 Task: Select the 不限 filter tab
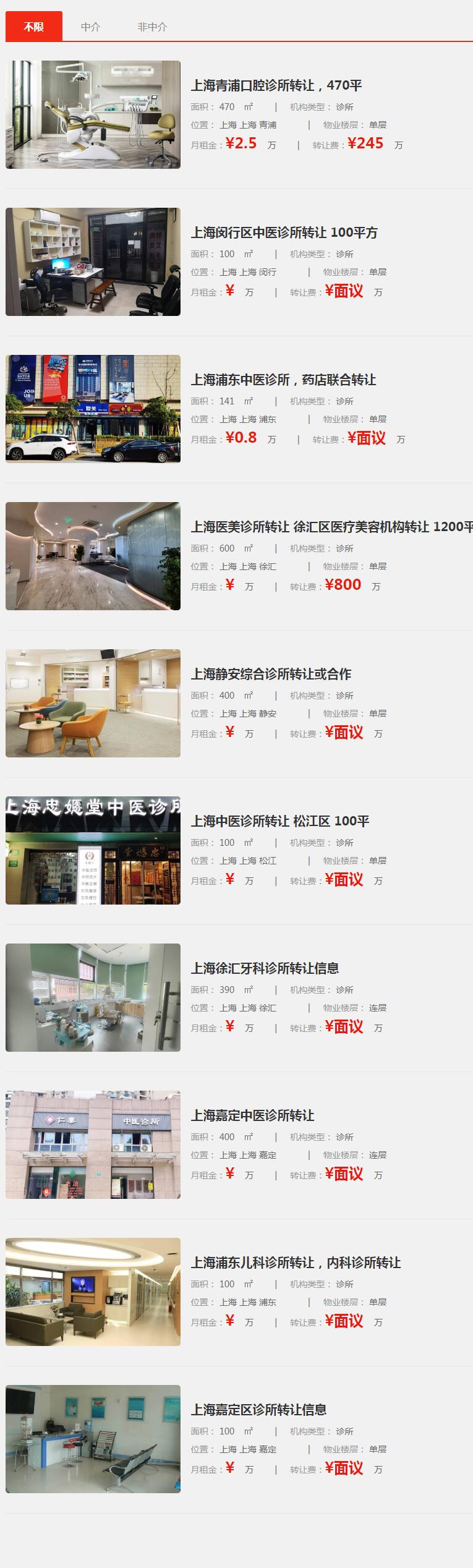(33, 27)
